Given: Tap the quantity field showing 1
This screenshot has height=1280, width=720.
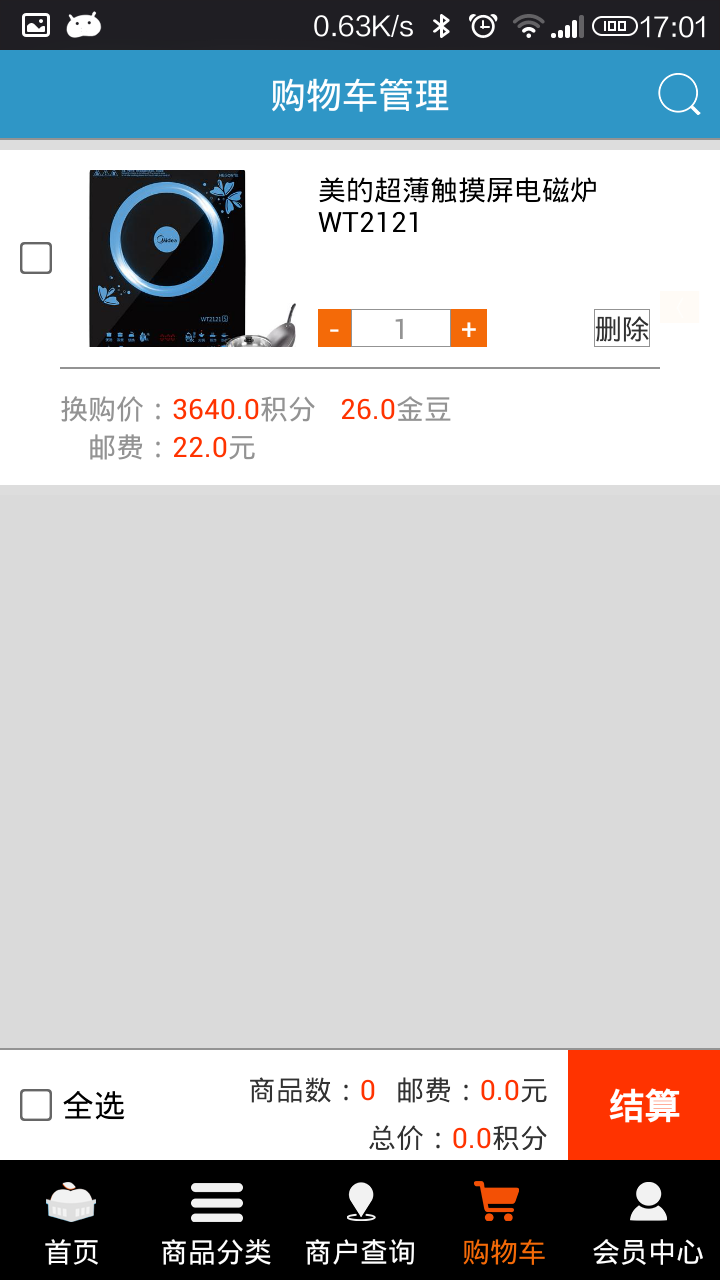Looking at the screenshot, I should pyautogui.click(x=400, y=328).
